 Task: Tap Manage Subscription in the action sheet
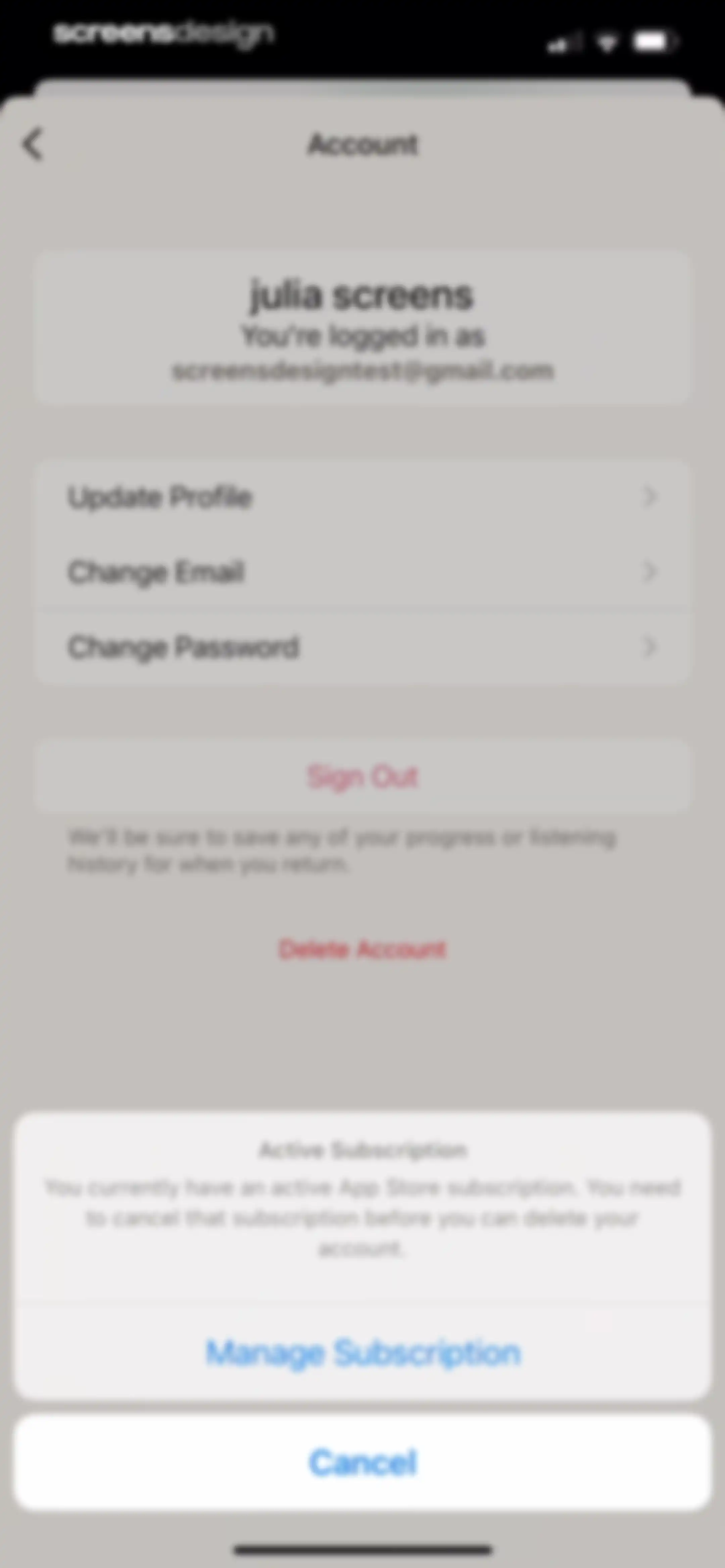point(363,1352)
